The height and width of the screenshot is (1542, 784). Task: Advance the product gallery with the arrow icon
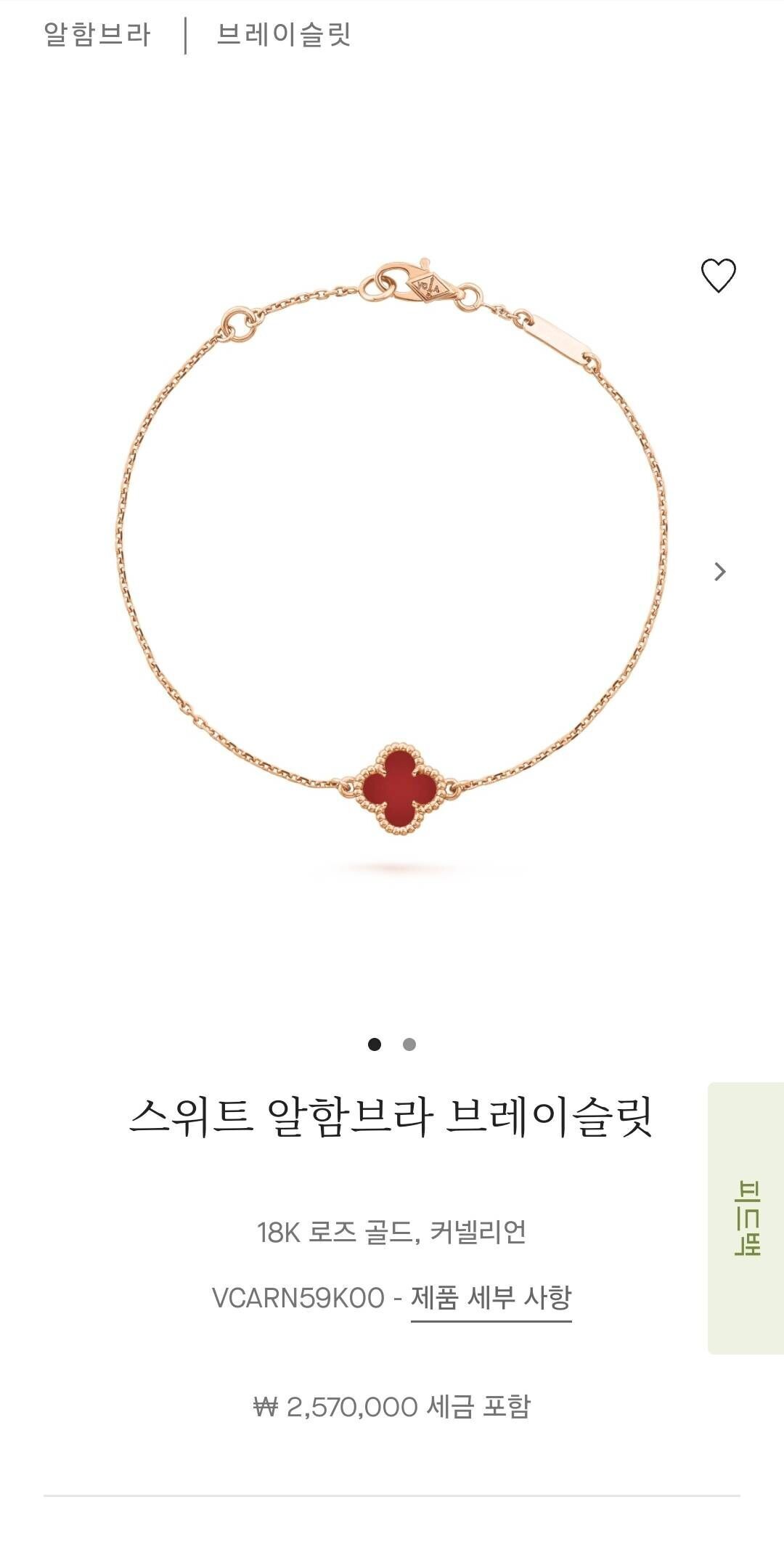tap(719, 573)
